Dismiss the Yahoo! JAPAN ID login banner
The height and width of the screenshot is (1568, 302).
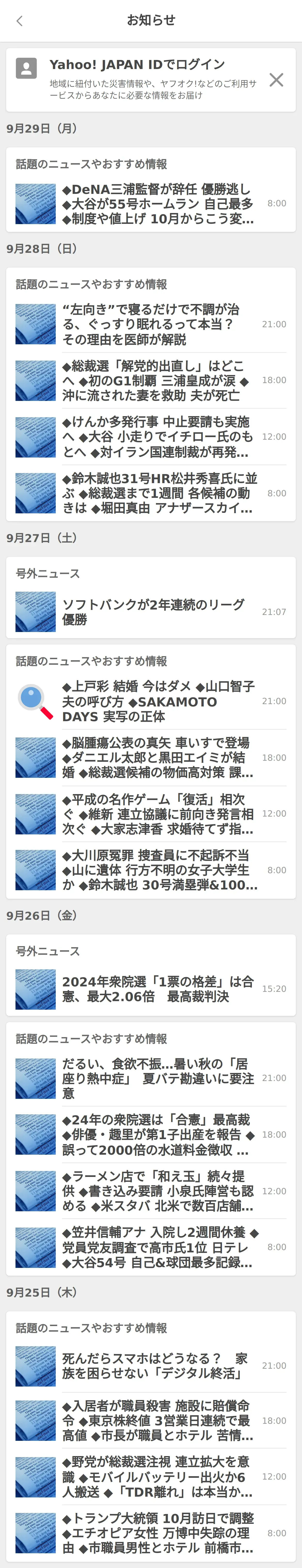(x=276, y=80)
